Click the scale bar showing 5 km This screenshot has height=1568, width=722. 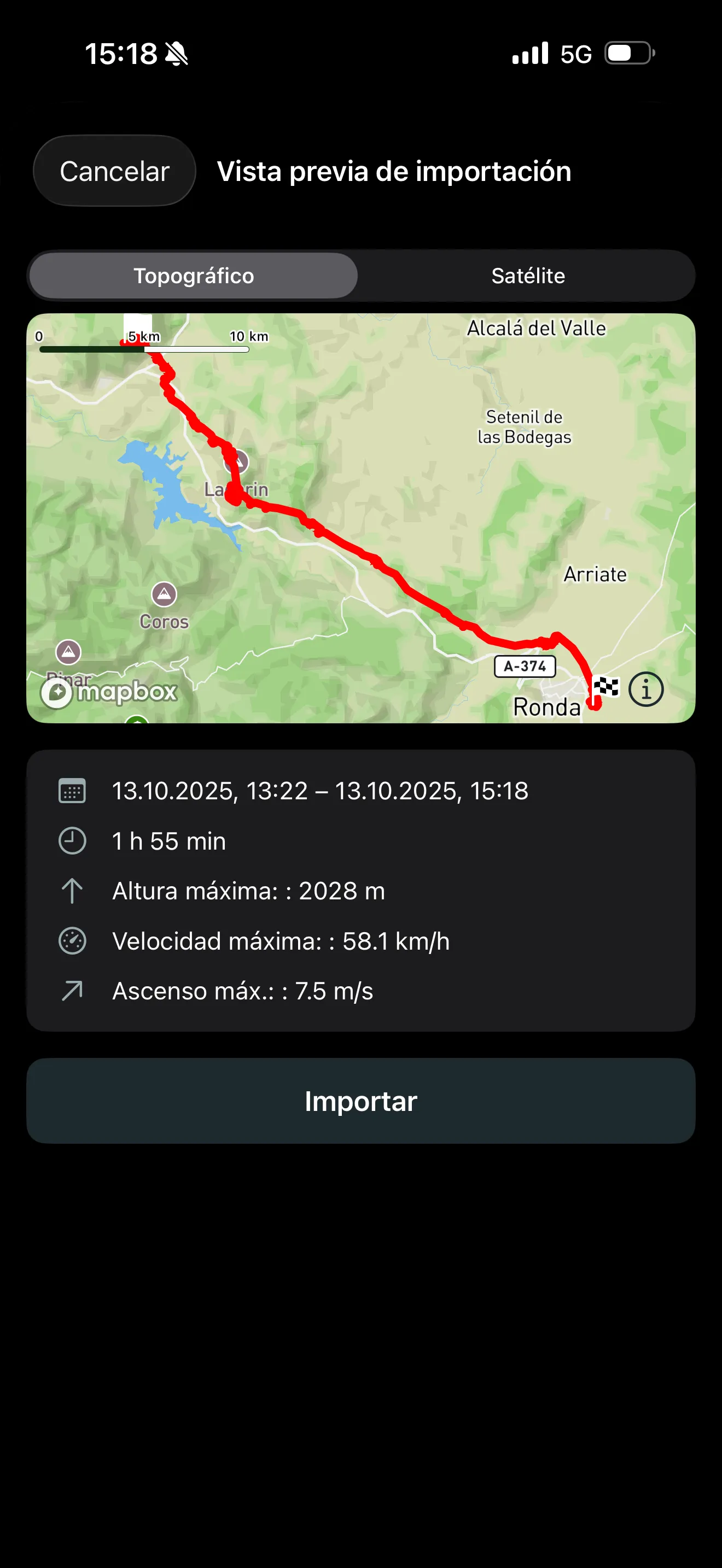point(144,341)
